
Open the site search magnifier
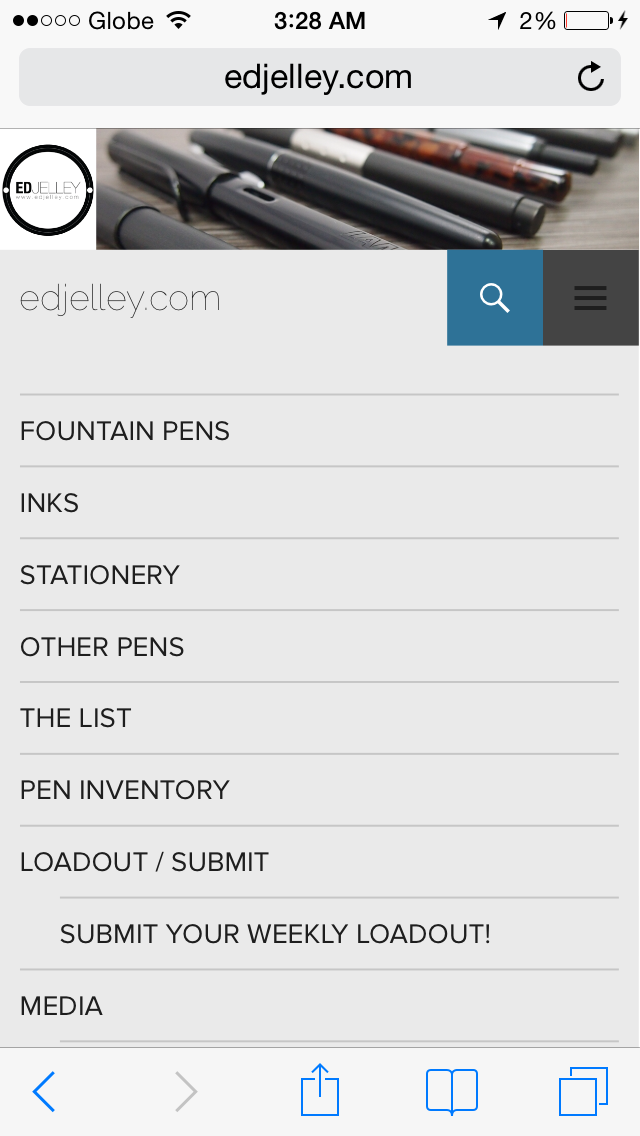(495, 298)
